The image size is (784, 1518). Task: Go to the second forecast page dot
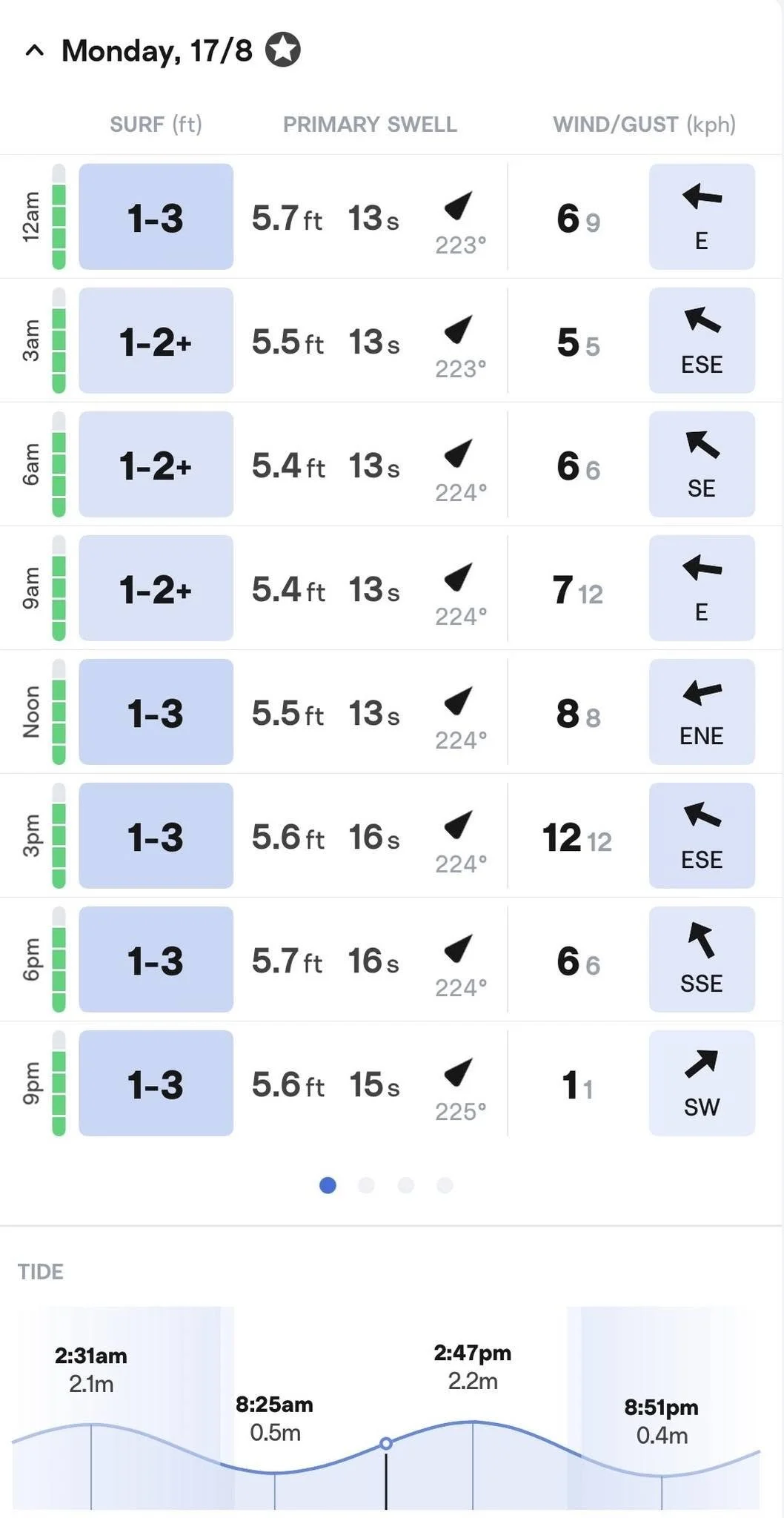[366, 1185]
